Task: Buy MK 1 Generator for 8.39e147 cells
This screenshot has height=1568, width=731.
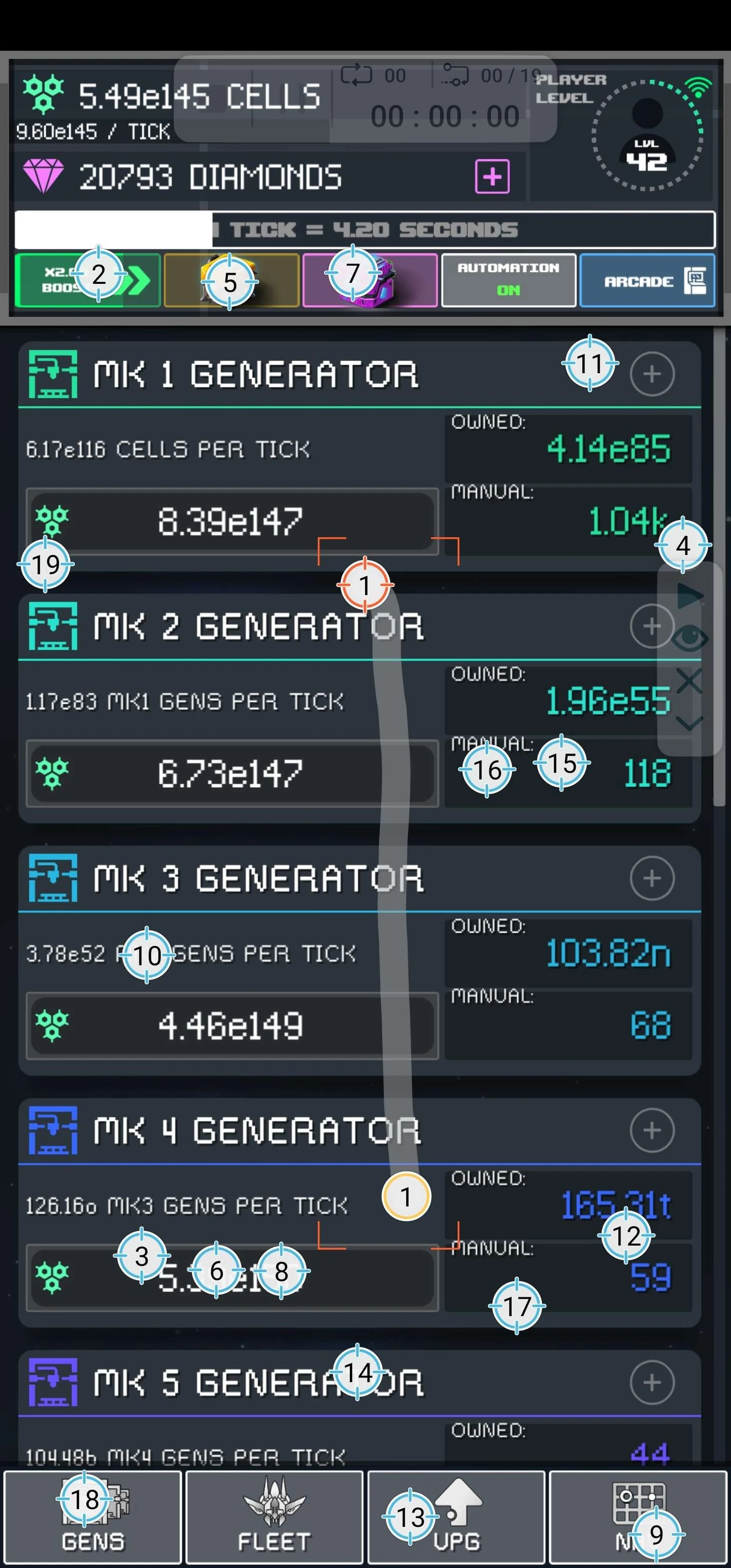Action: (231, 521)
